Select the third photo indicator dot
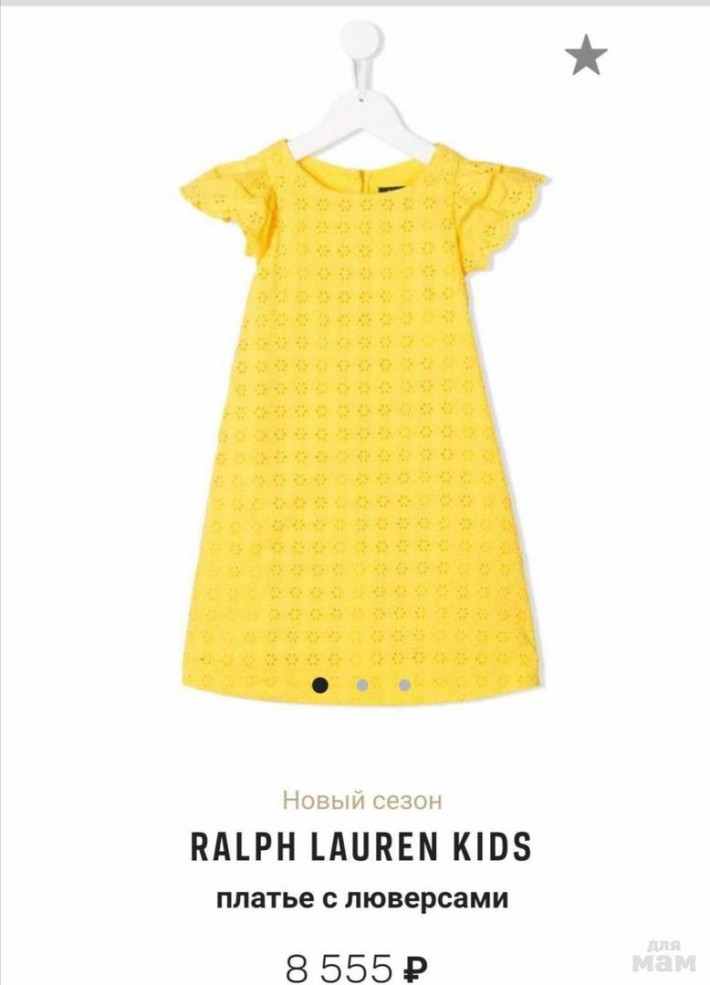This screenshot has width=710, height=985. pyautogui.click(x=404, y=685)
